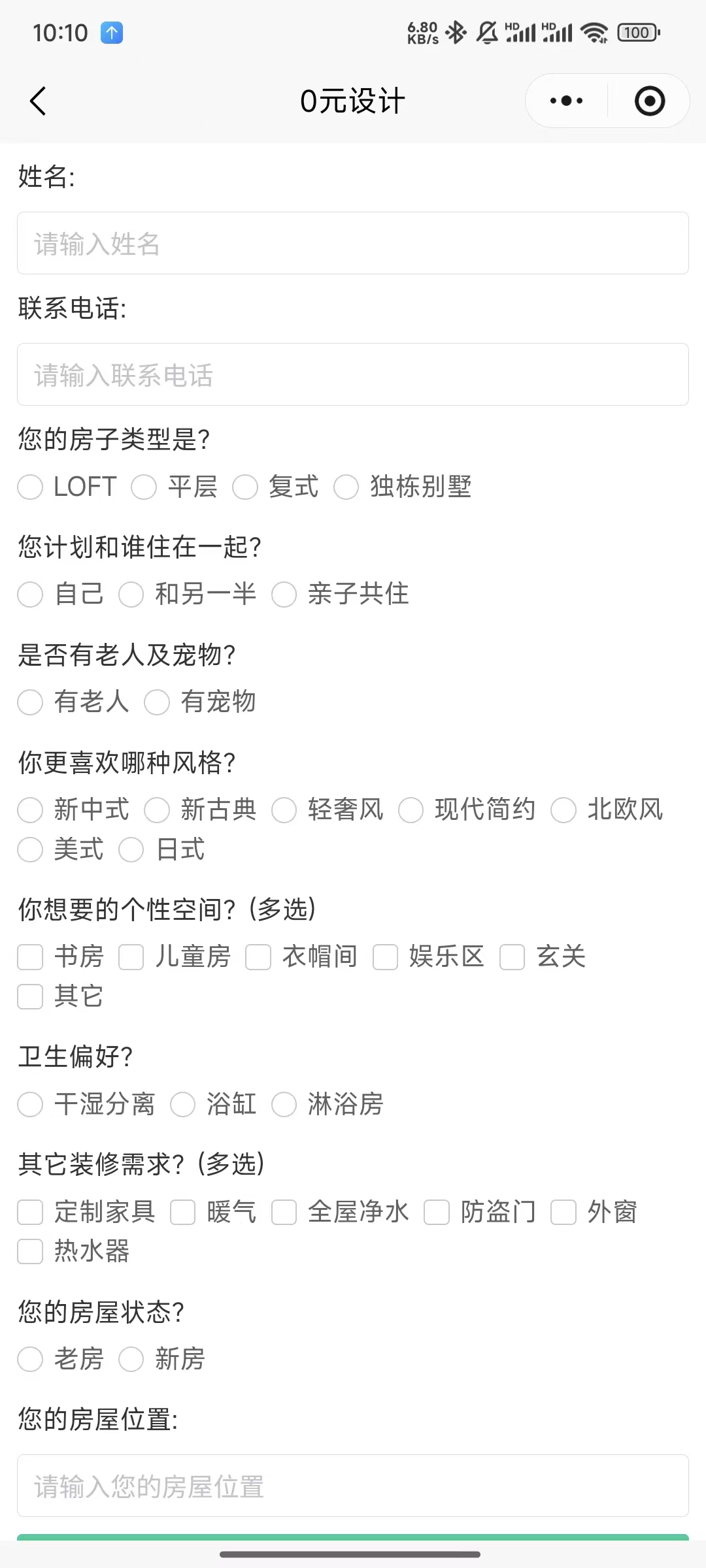Check 定制家具 renovation need
The width and height of the screenshot is (706, 1568).
[31, 1212]
